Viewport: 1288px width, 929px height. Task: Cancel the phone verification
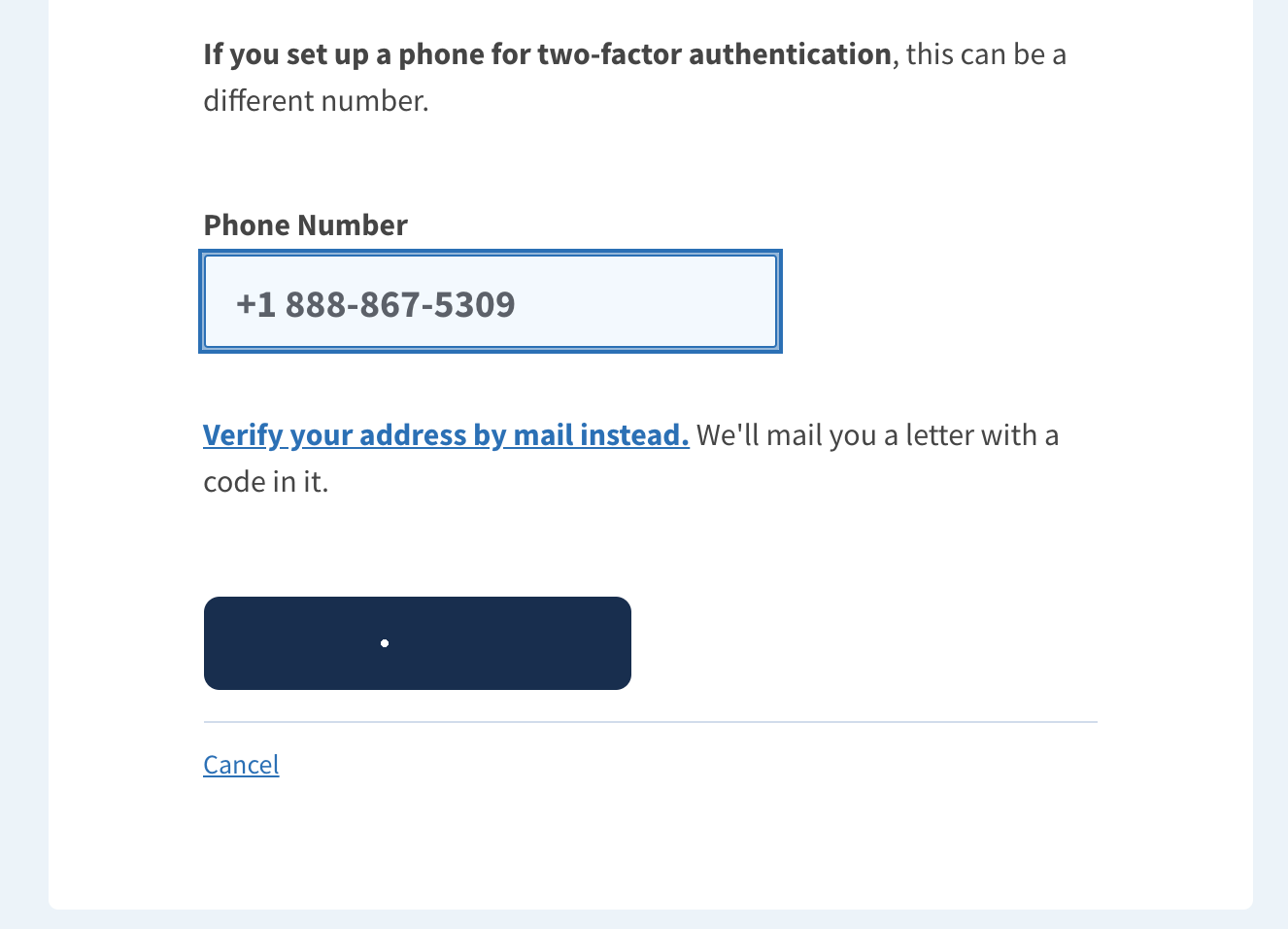click(x=241, y=765)
